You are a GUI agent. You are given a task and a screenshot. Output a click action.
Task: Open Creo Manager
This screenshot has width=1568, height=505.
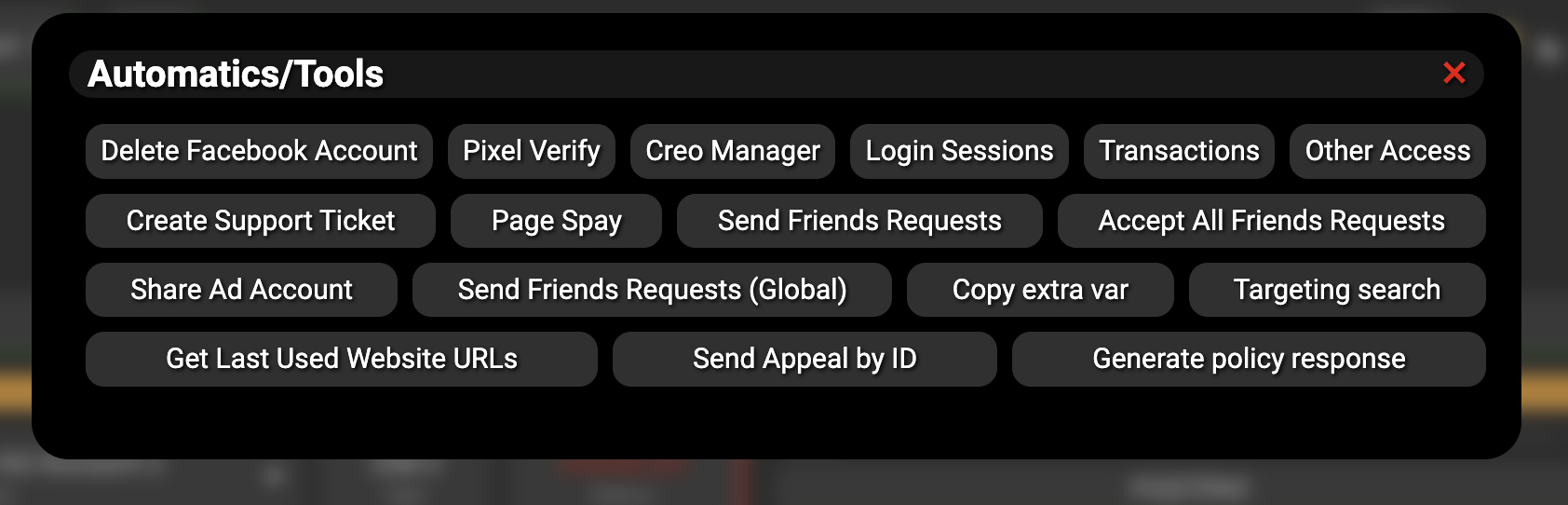point(732,151)
